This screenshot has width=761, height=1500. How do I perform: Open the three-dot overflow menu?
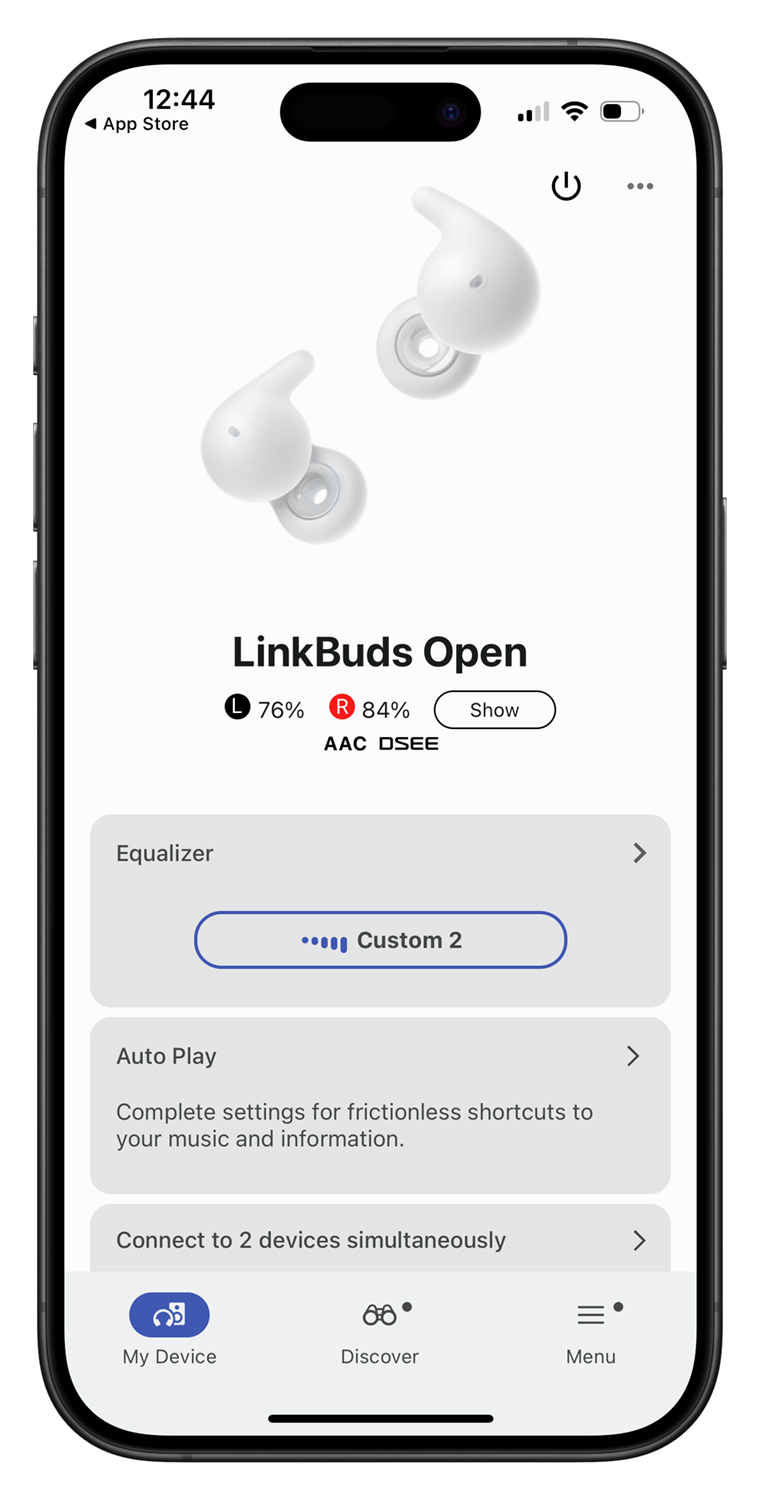click(x=640, y=186)
